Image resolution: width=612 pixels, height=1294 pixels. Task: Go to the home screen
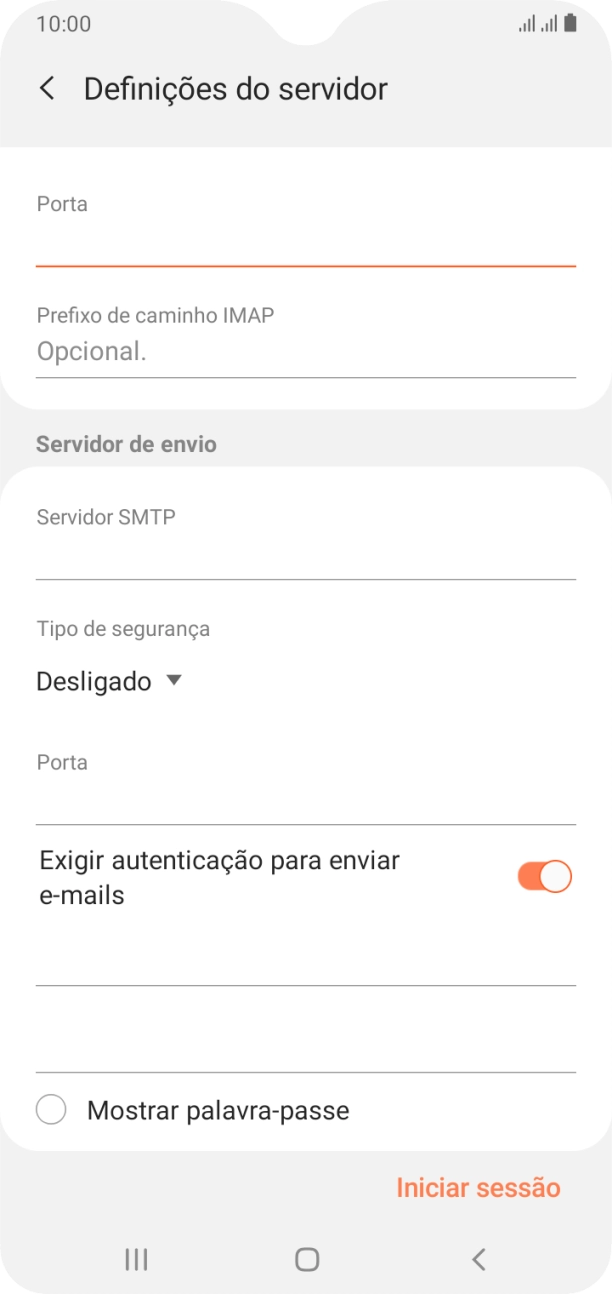pyautogui.click(x=307, y=1260)
